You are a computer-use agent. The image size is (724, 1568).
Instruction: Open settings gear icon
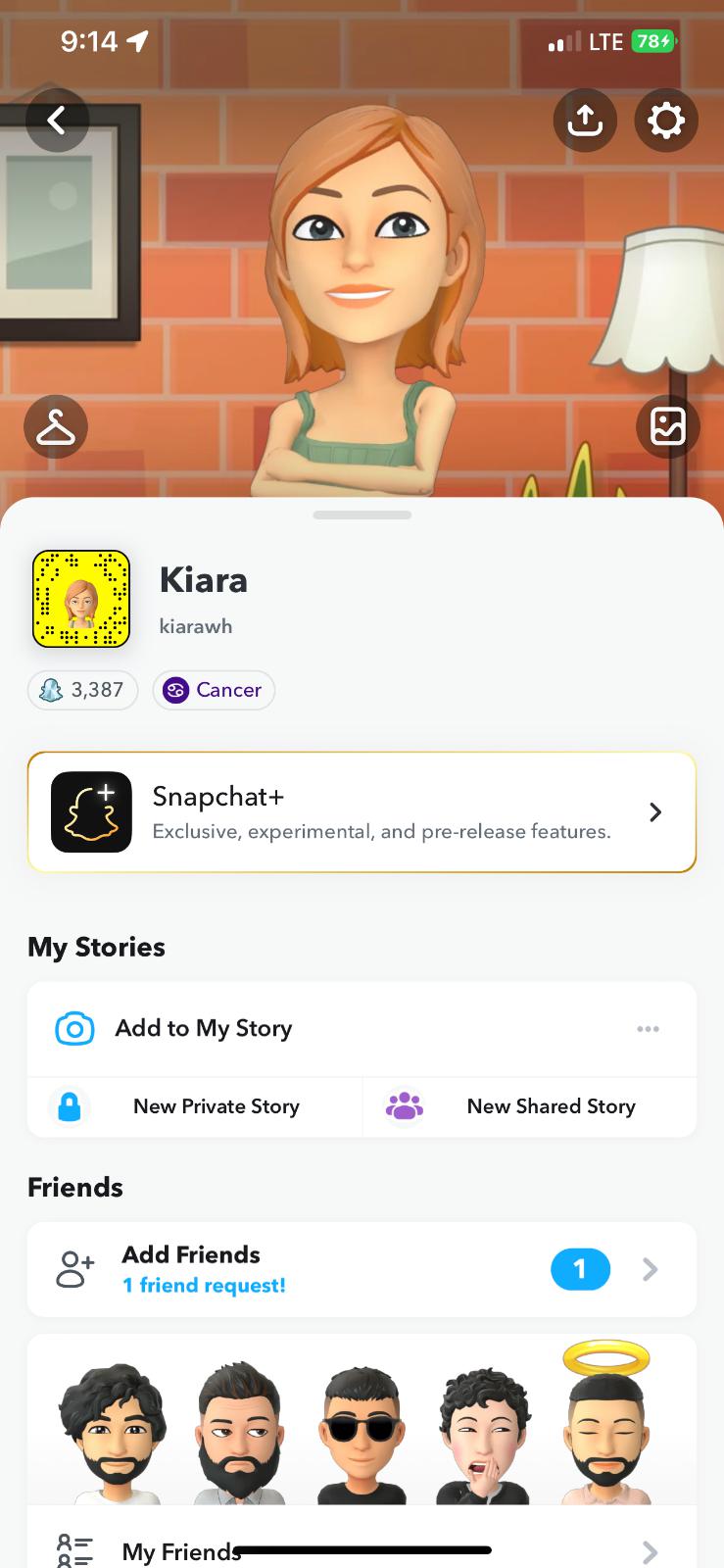click(x=666, y=121)
